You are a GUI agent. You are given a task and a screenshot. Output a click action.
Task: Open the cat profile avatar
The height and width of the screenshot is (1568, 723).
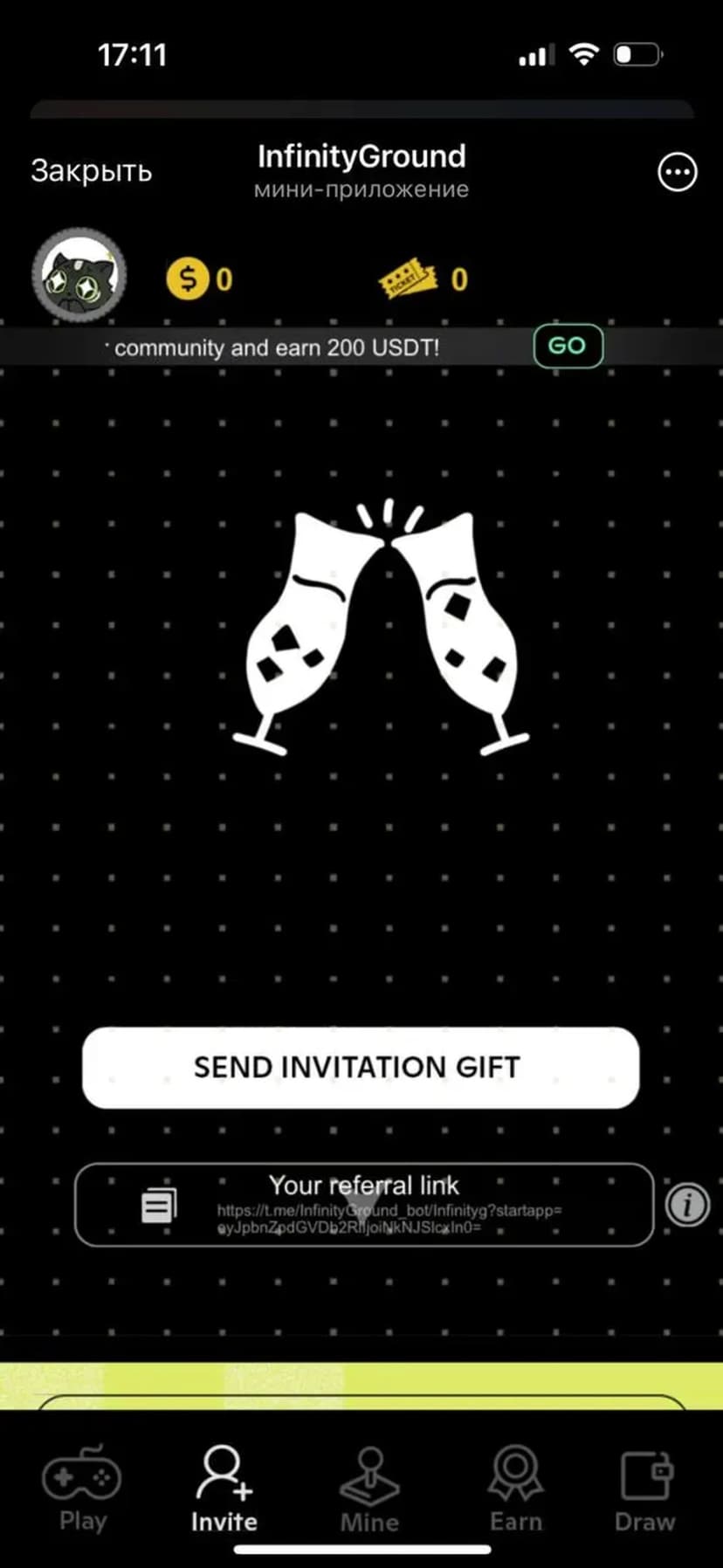[x=79, y=279]
